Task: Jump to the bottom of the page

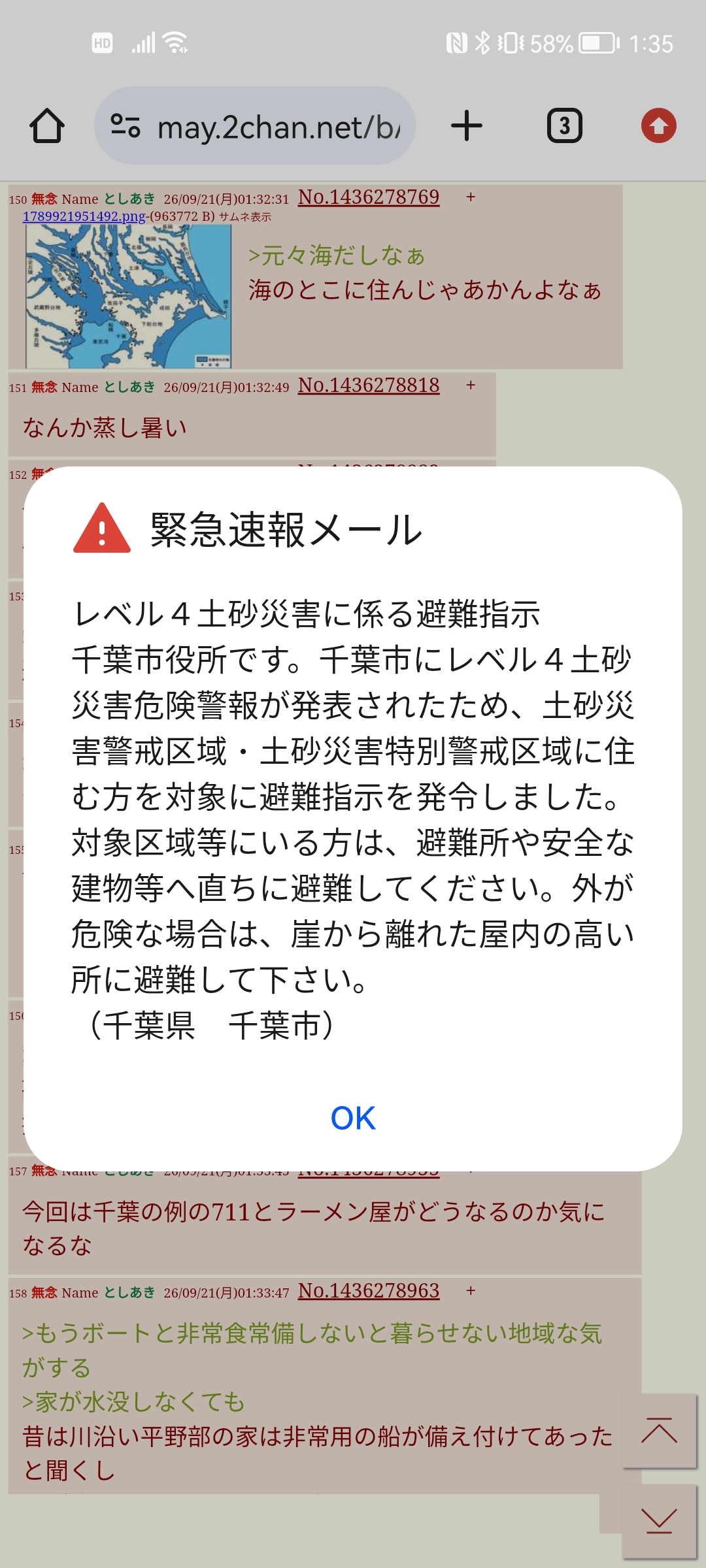Action: 659,1521
